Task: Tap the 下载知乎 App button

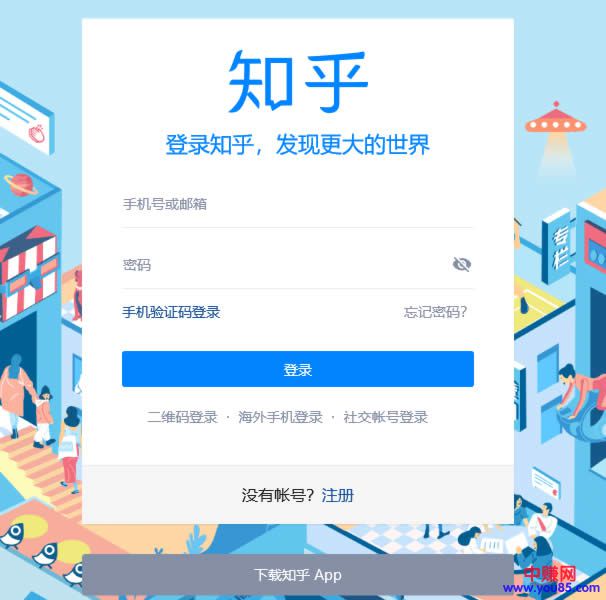Action: (298, 575)
